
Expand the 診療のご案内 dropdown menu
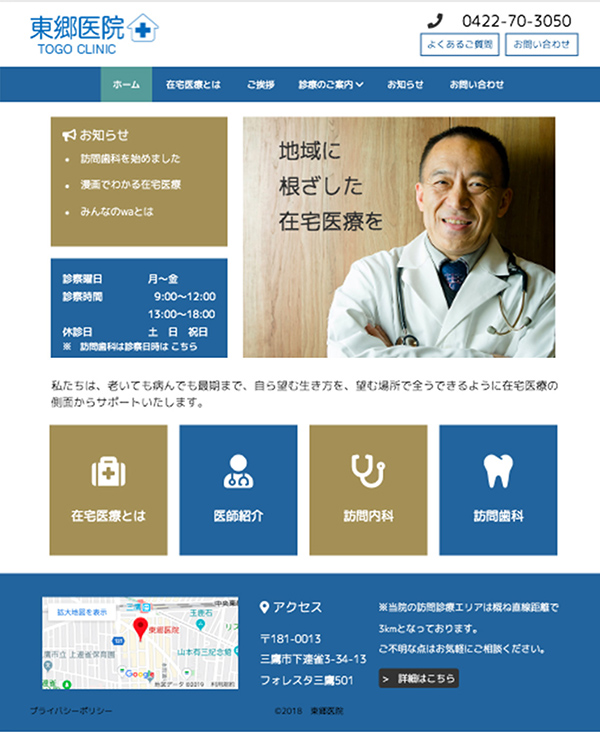[330, 85]
